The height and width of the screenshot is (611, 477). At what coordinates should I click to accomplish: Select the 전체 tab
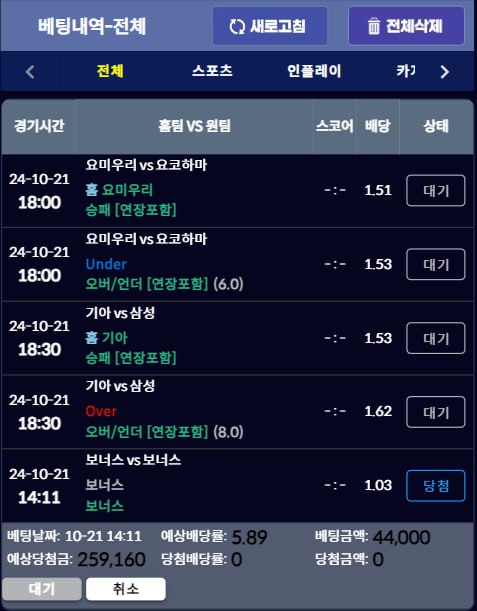tap(110, 71)
